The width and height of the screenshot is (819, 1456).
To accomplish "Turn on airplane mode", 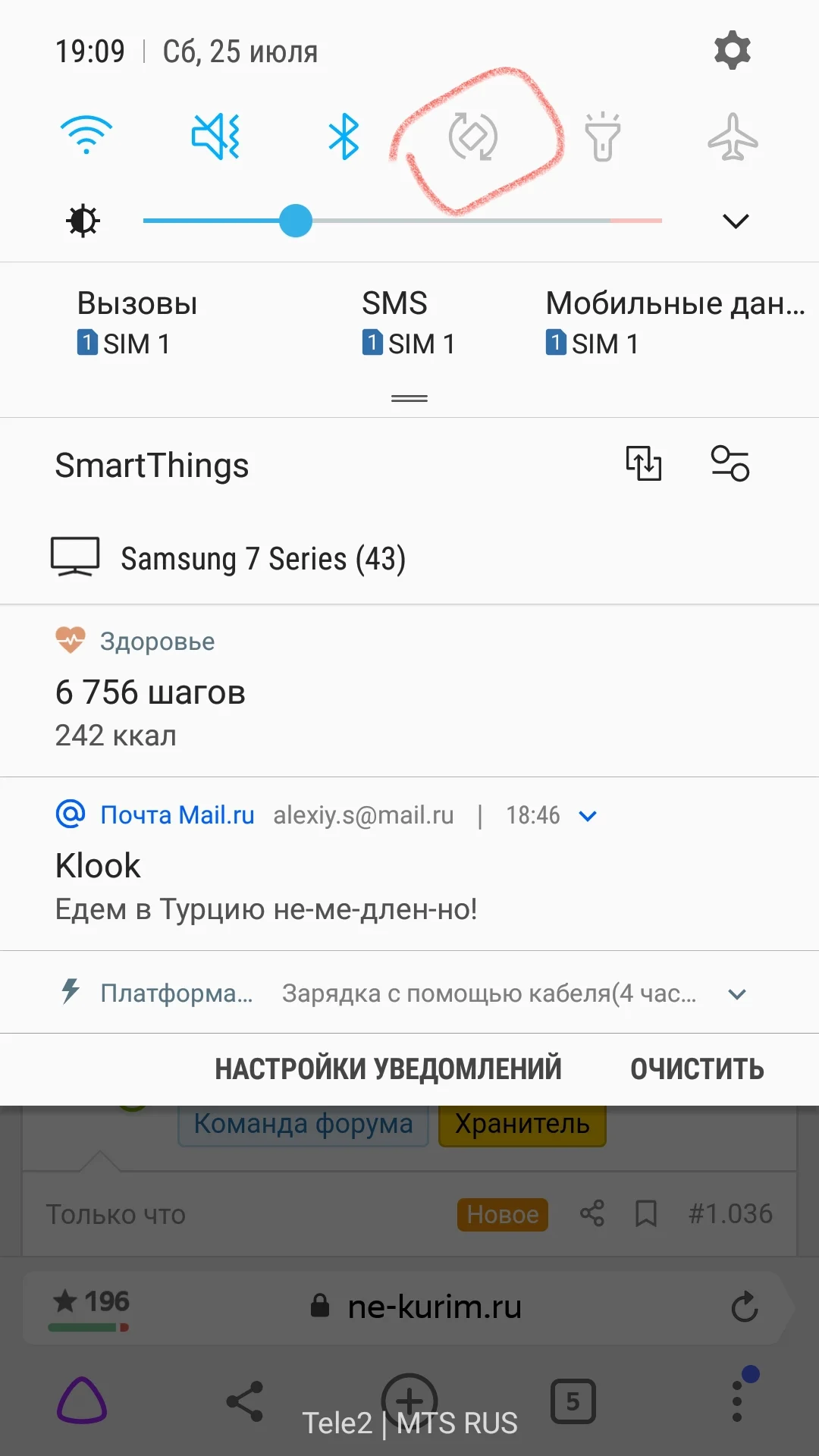I will coord(732,136).
